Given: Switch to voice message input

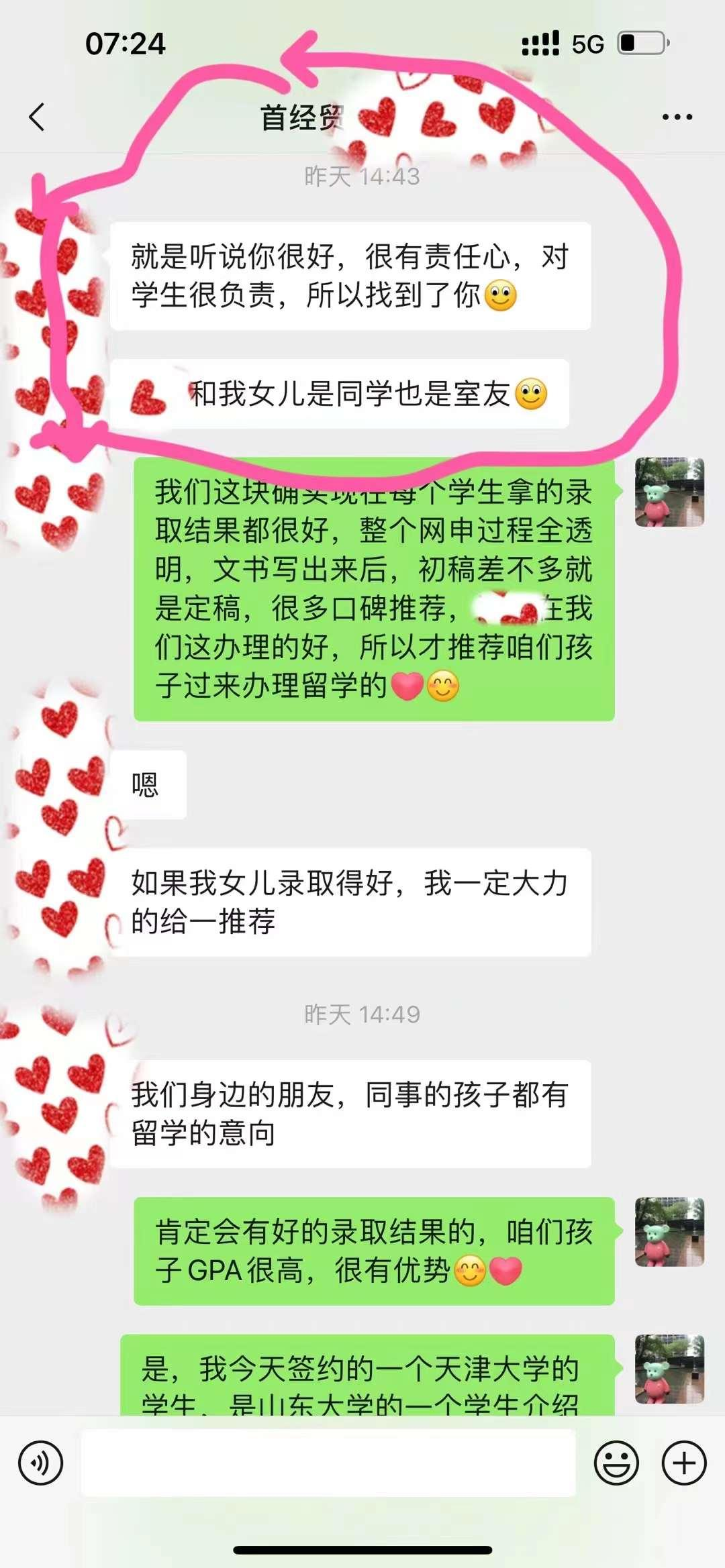Looking at the screenshot, I should coord(40,1463).
